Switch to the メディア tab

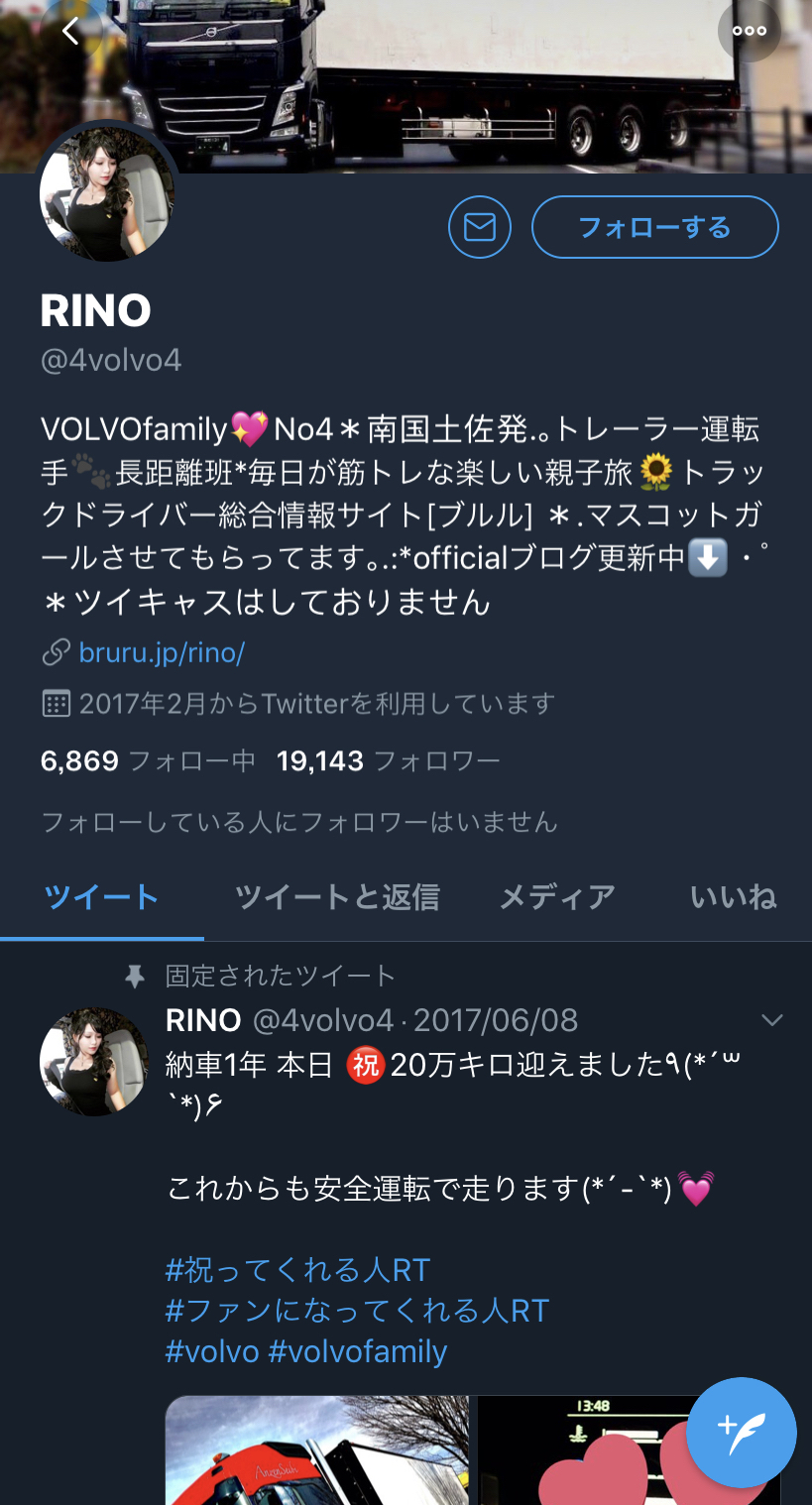tap(557, 897)
